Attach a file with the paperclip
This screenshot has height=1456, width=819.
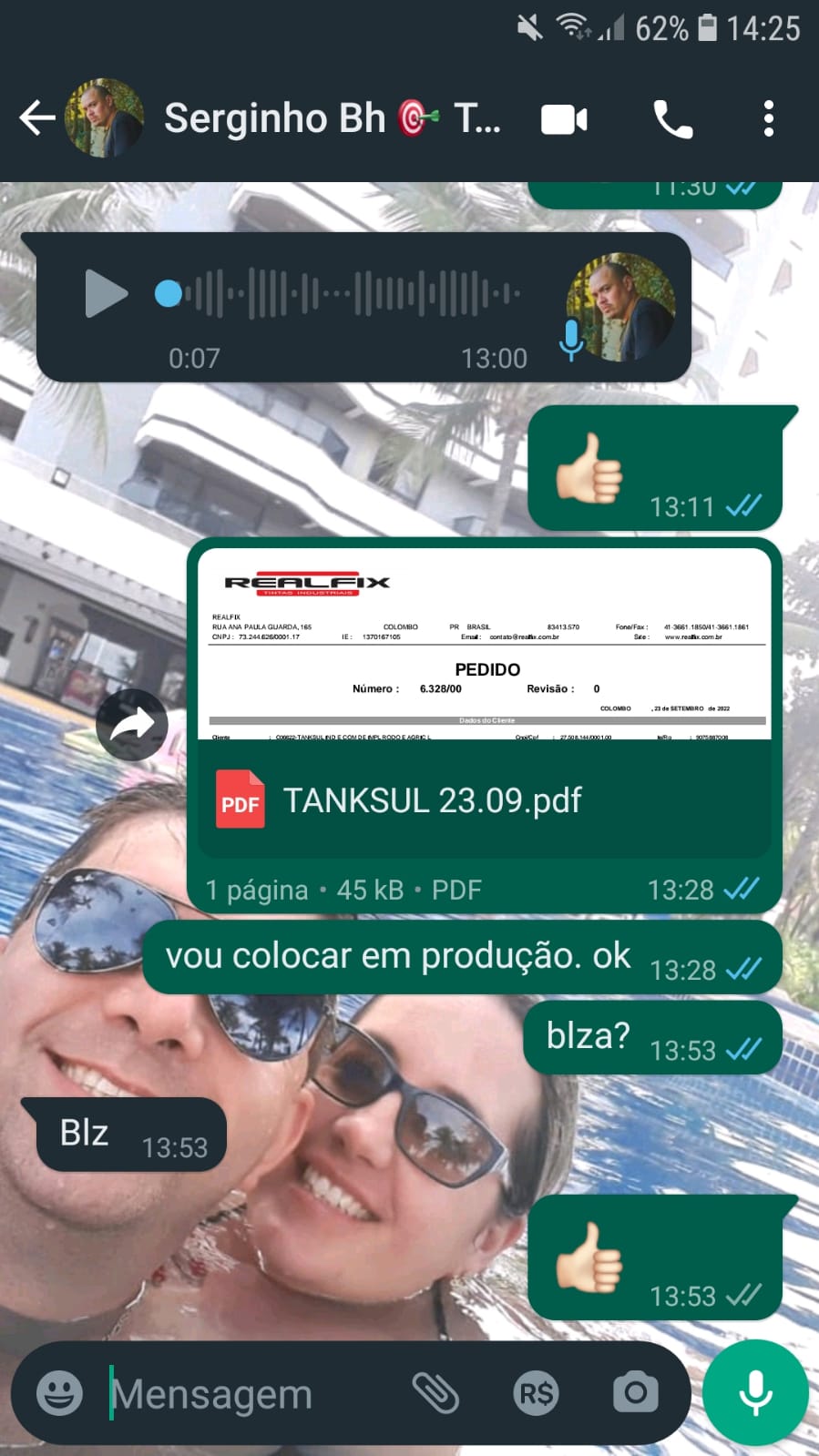[435, 1392]
